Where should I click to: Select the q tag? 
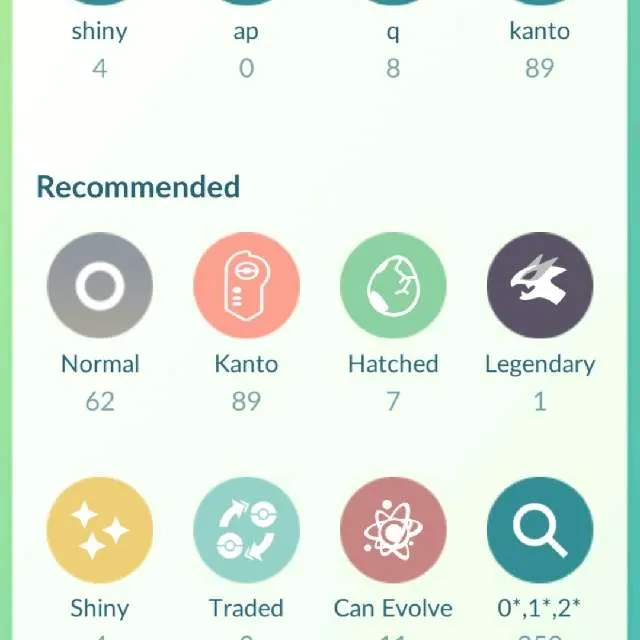393,32
